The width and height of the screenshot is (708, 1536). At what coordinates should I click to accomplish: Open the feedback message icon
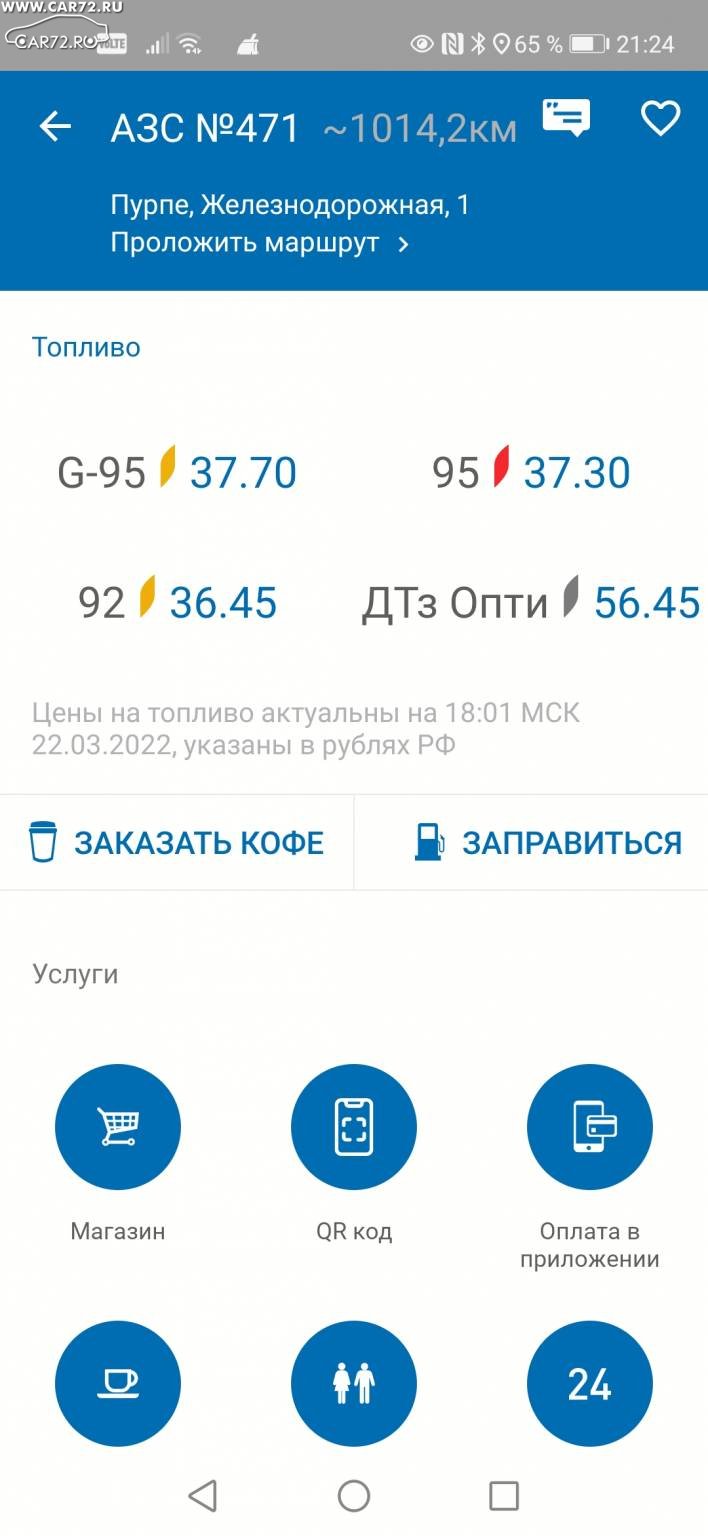click(x=566, y=118)
